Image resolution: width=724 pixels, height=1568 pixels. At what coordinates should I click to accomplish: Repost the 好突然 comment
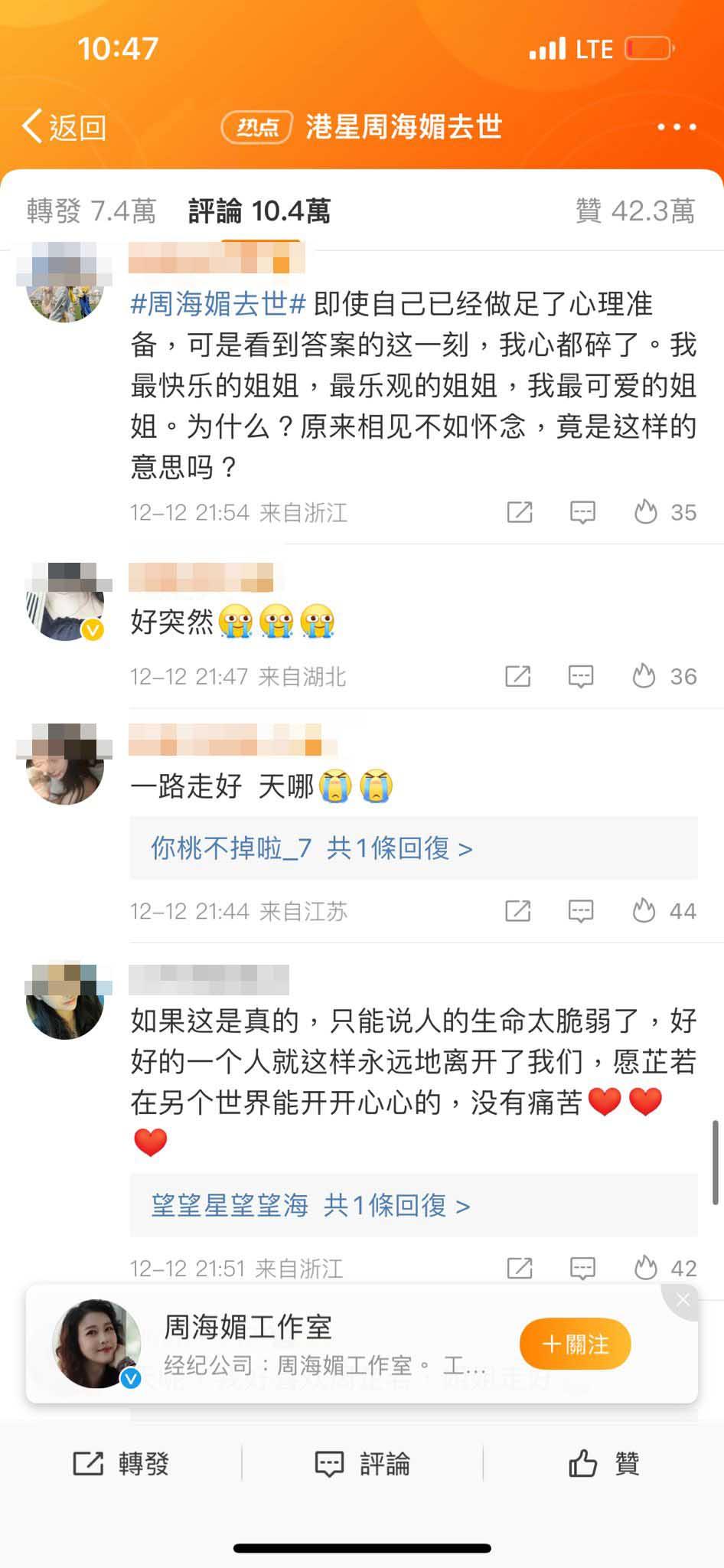pyautogui.click(x=518, y=676)
